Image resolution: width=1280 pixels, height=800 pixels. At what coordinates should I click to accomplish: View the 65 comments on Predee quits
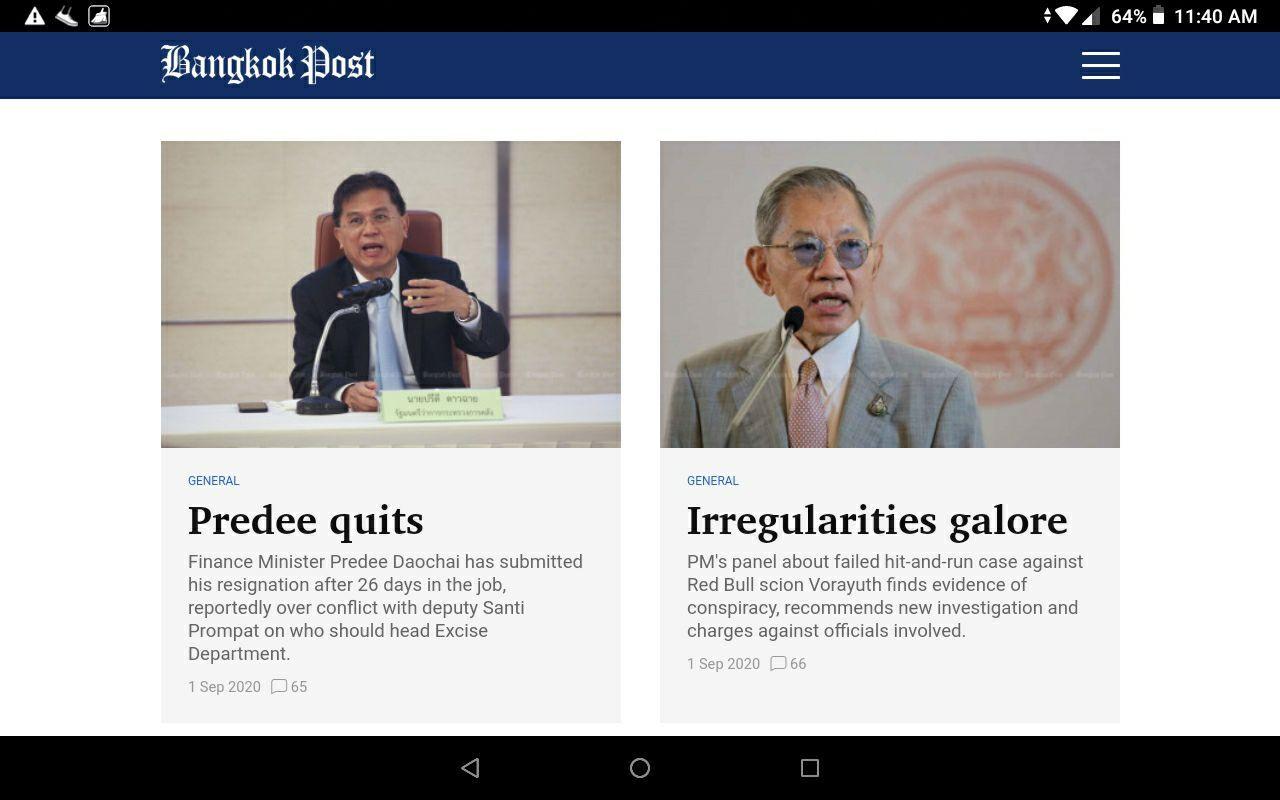pos(289,687)
